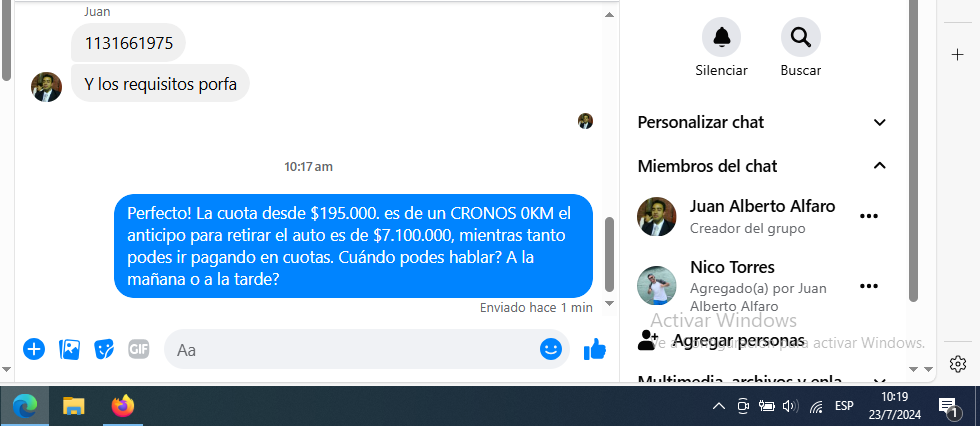Collapse Miembros del chat section
The width and height of the screenshot is (980, 426).
[x=879, y=166]
